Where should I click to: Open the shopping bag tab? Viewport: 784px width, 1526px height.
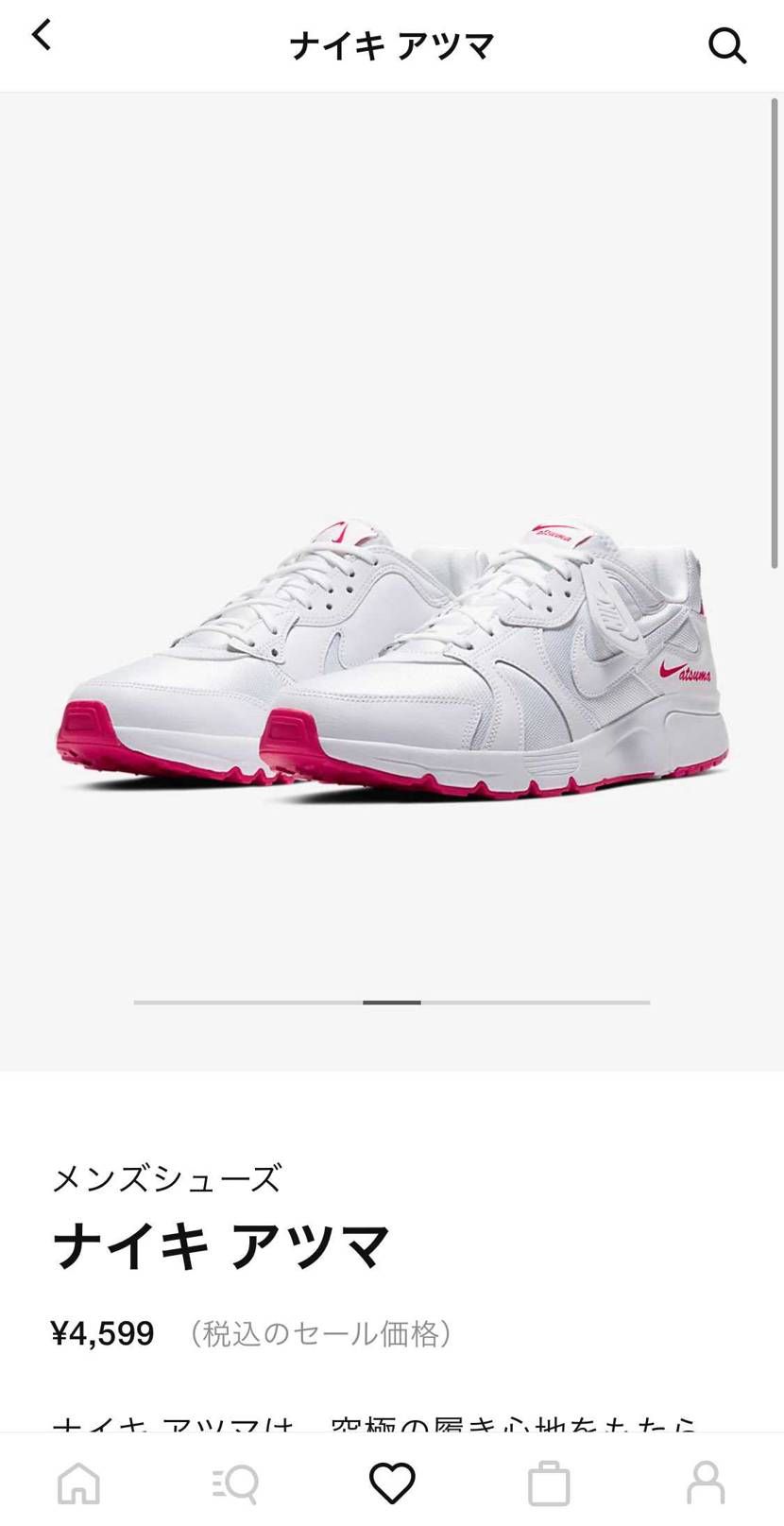point(549,1483)
